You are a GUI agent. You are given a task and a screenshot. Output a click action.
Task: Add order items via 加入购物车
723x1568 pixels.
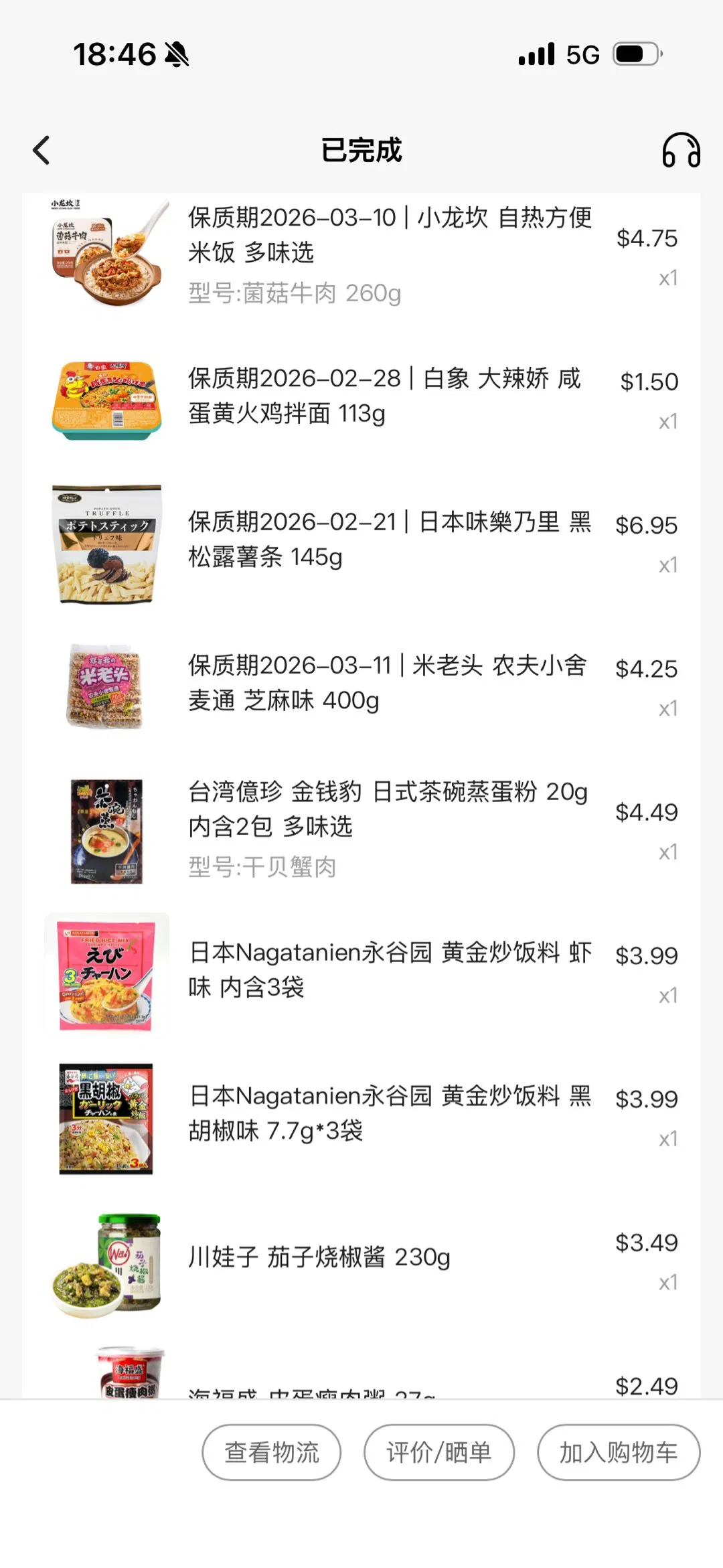tap(618, 1452)
